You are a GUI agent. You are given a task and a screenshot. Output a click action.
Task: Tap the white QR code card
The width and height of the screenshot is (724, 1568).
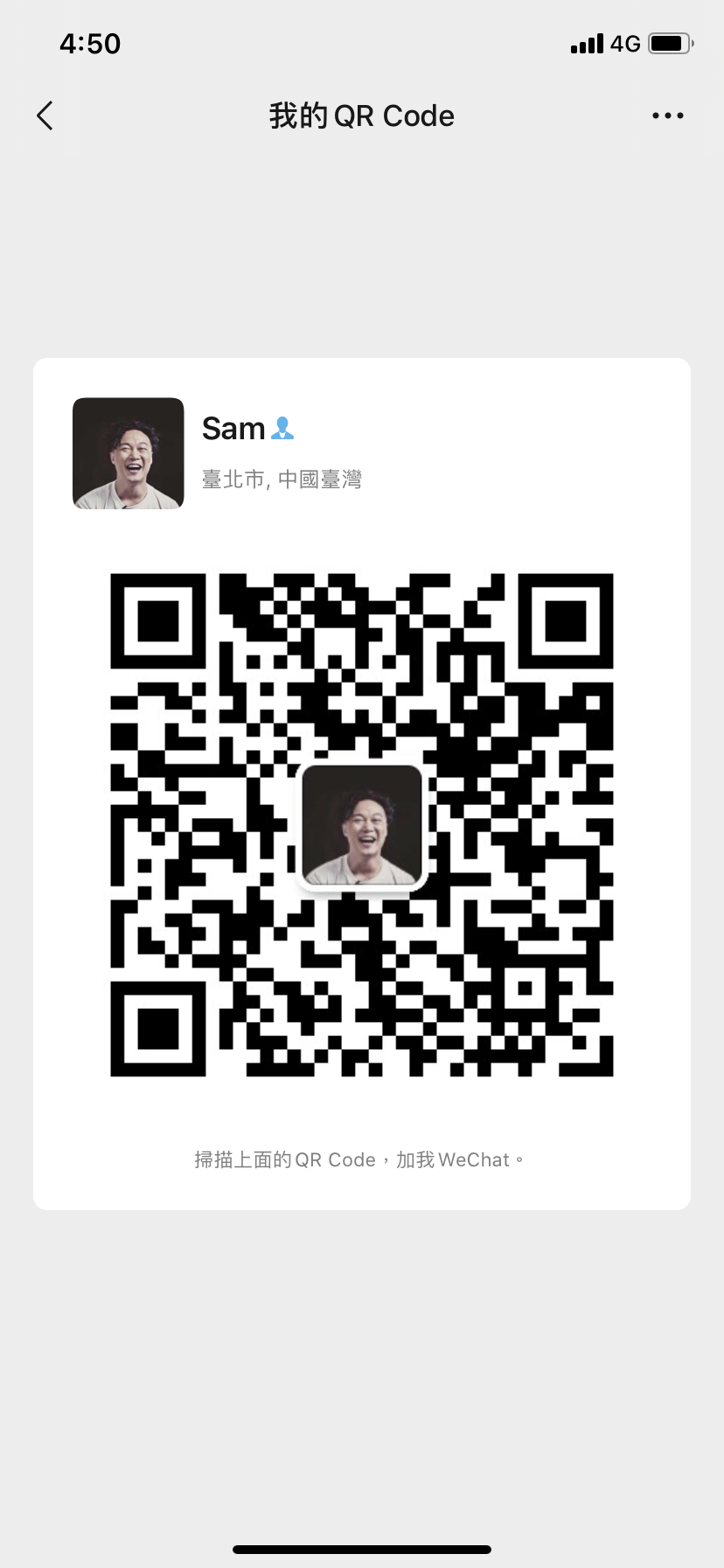point(361,1137)
